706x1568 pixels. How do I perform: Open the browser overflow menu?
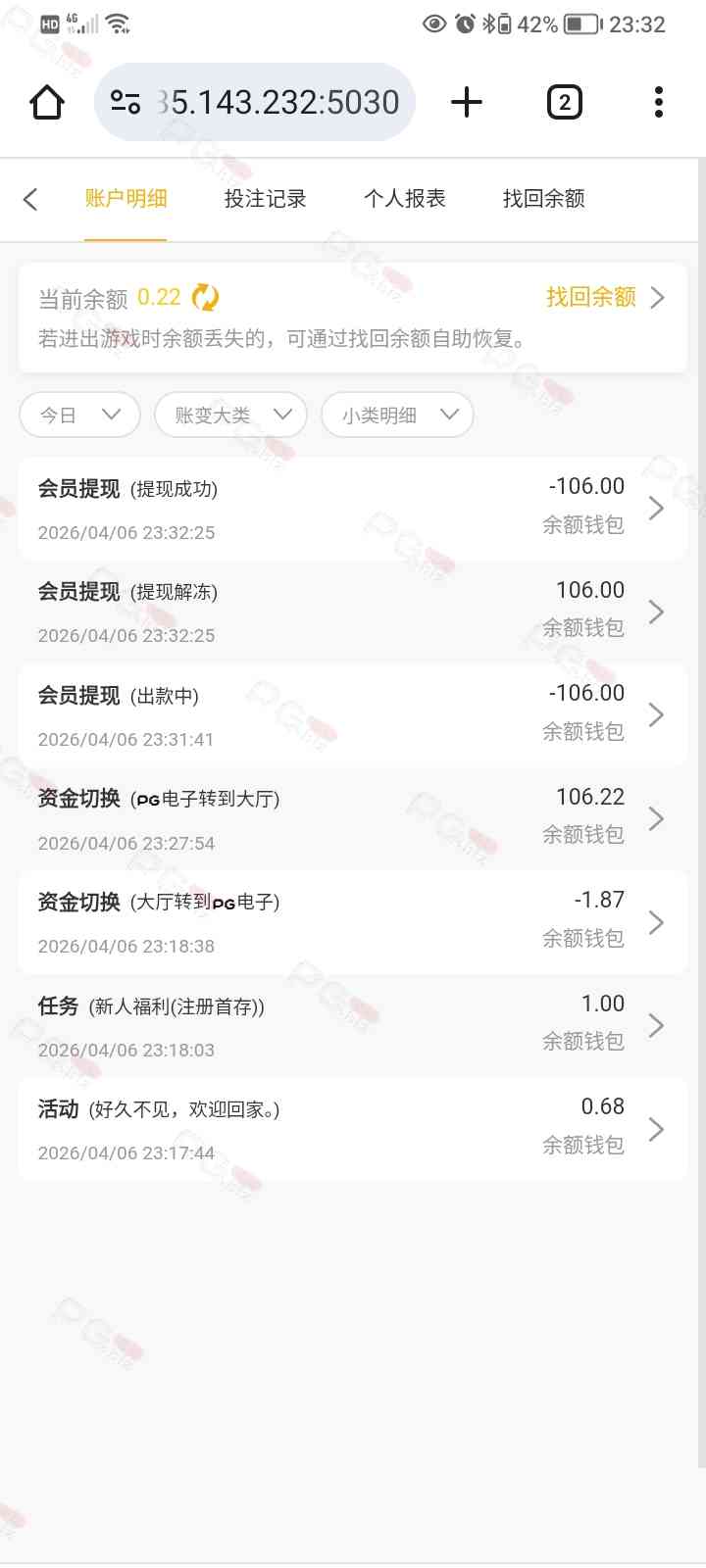[658, 102]
